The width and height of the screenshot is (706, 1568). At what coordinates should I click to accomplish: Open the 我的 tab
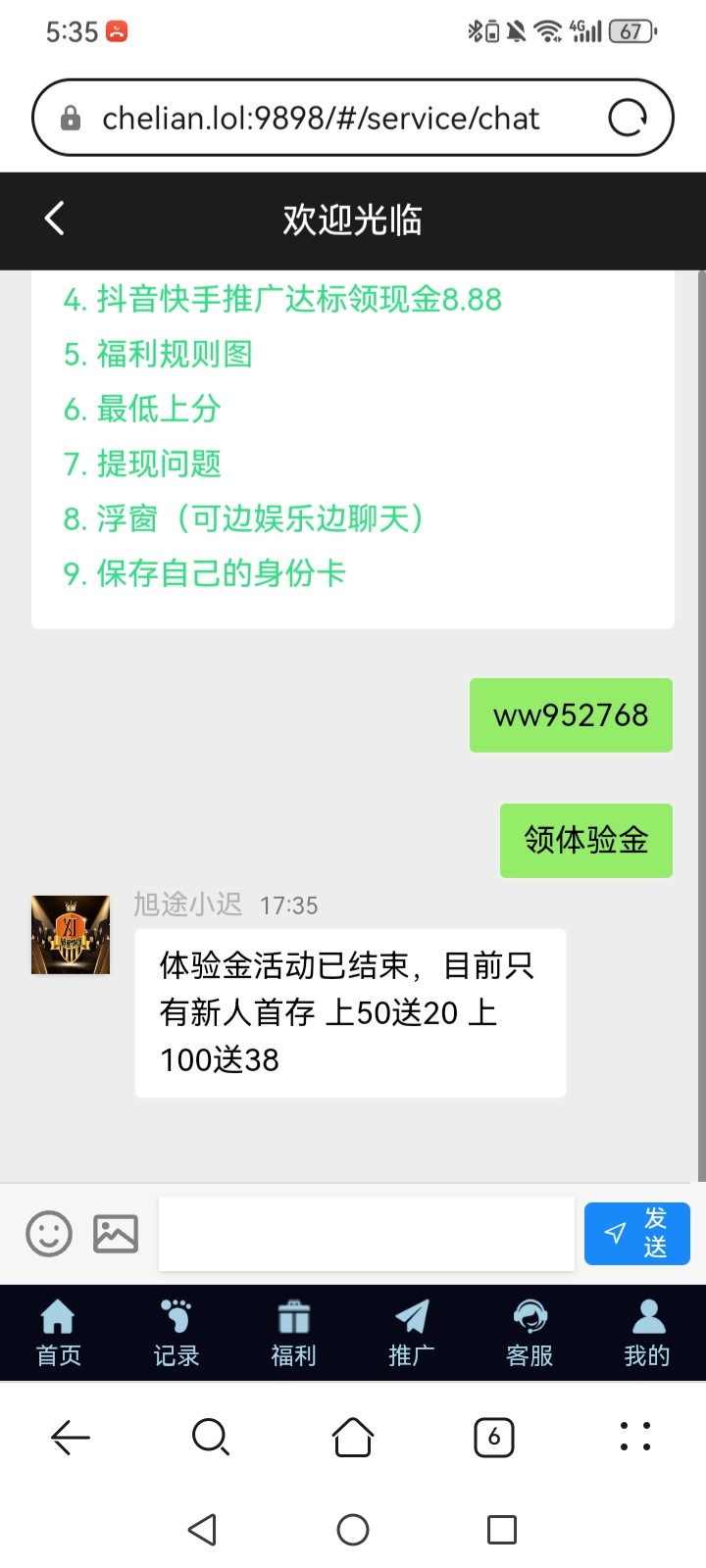(x=647, y=1333)
